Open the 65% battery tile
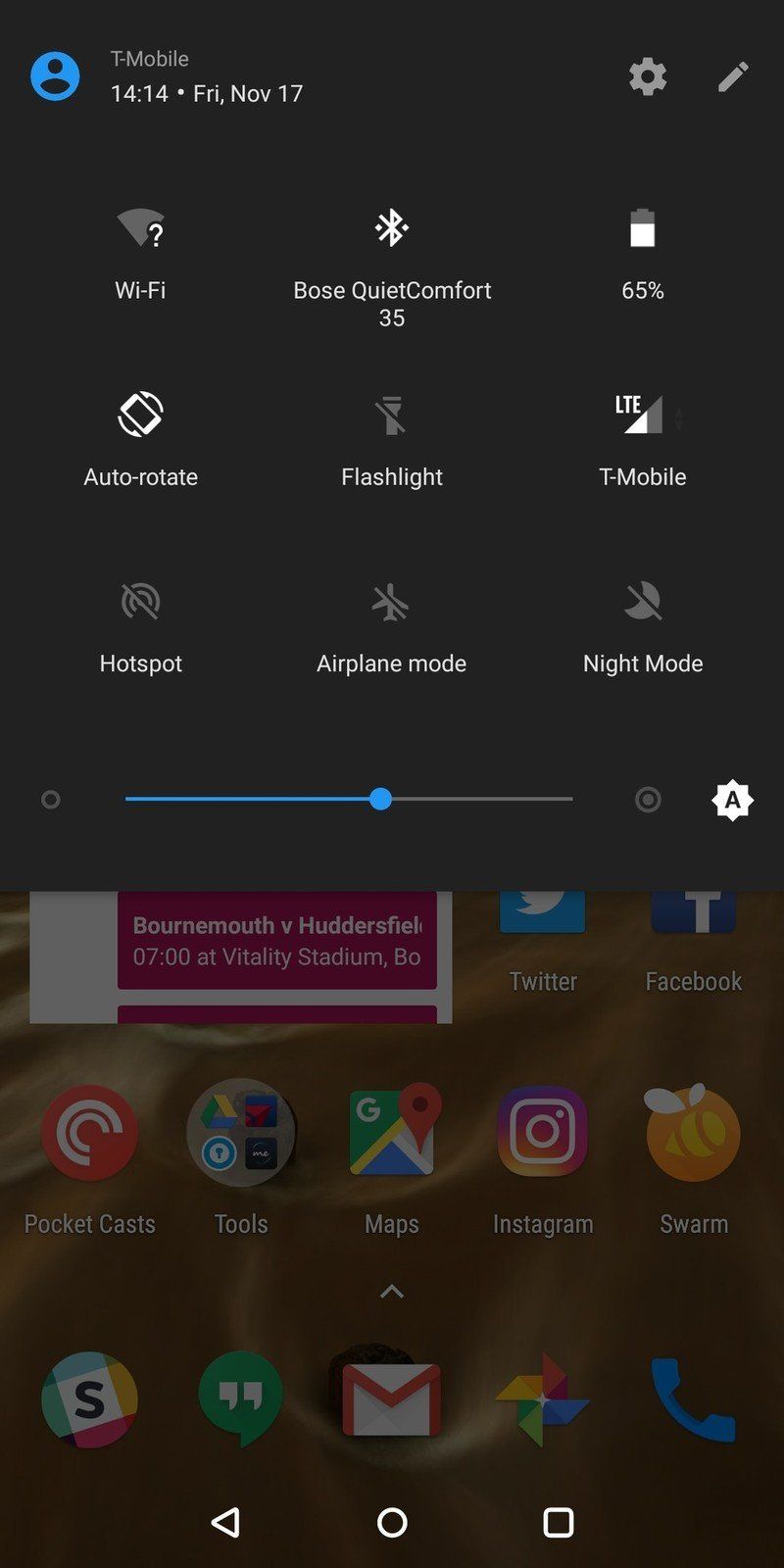The image size is (784, 1568). coord(642,229)
